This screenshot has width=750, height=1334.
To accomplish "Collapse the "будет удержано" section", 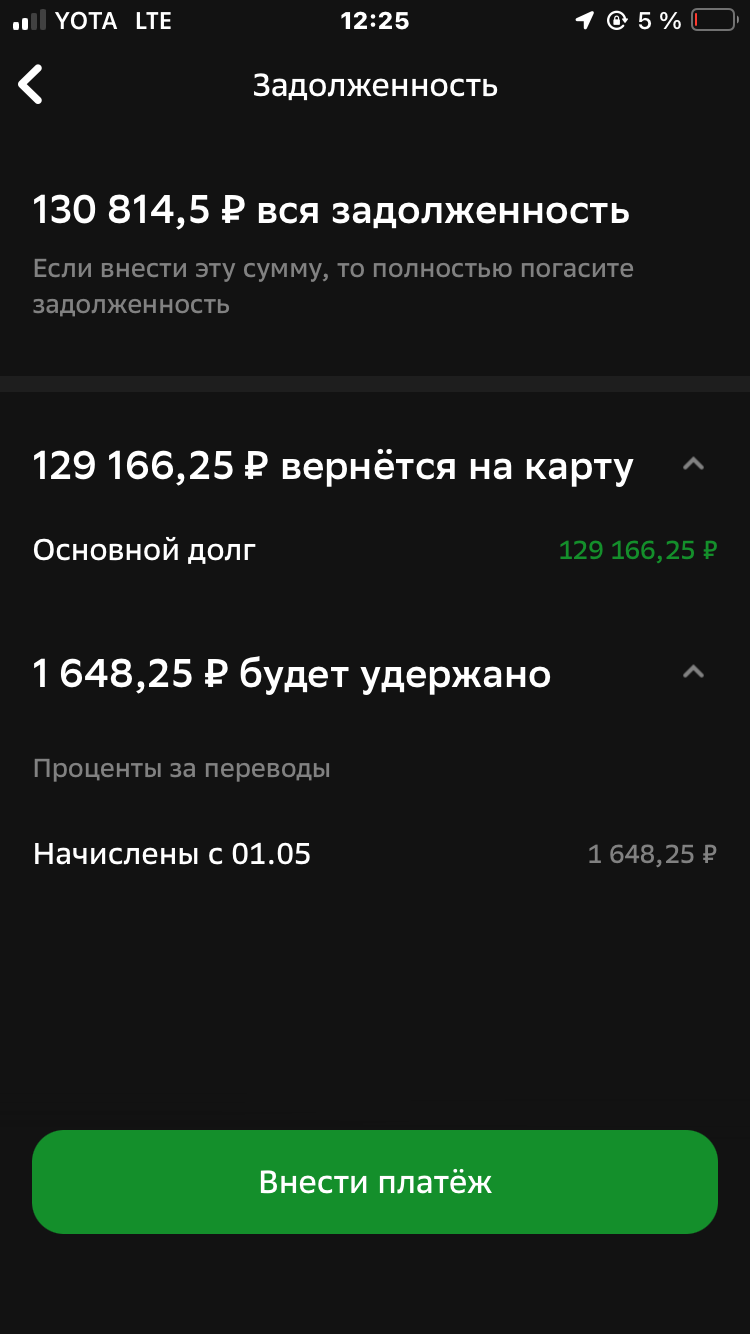I will (693, 672).
